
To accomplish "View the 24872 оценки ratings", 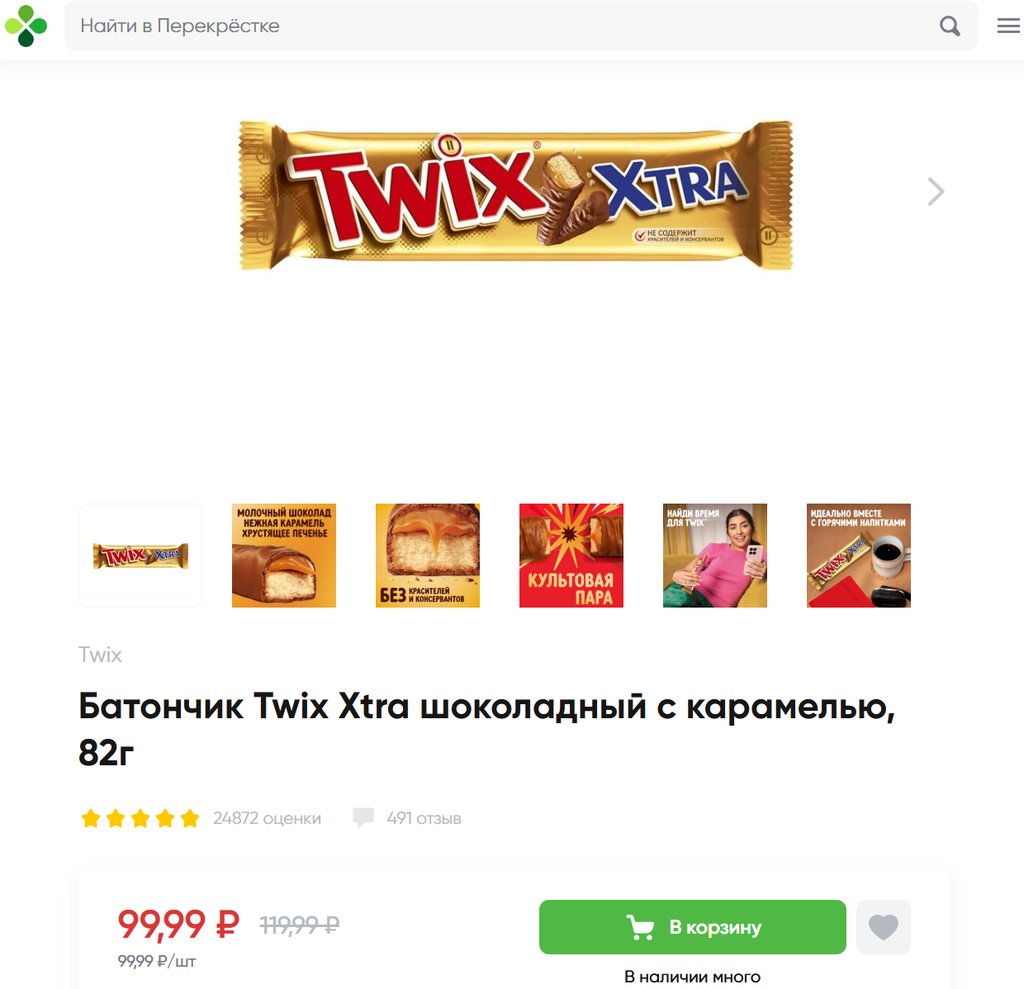I will (x=266, y=818).
